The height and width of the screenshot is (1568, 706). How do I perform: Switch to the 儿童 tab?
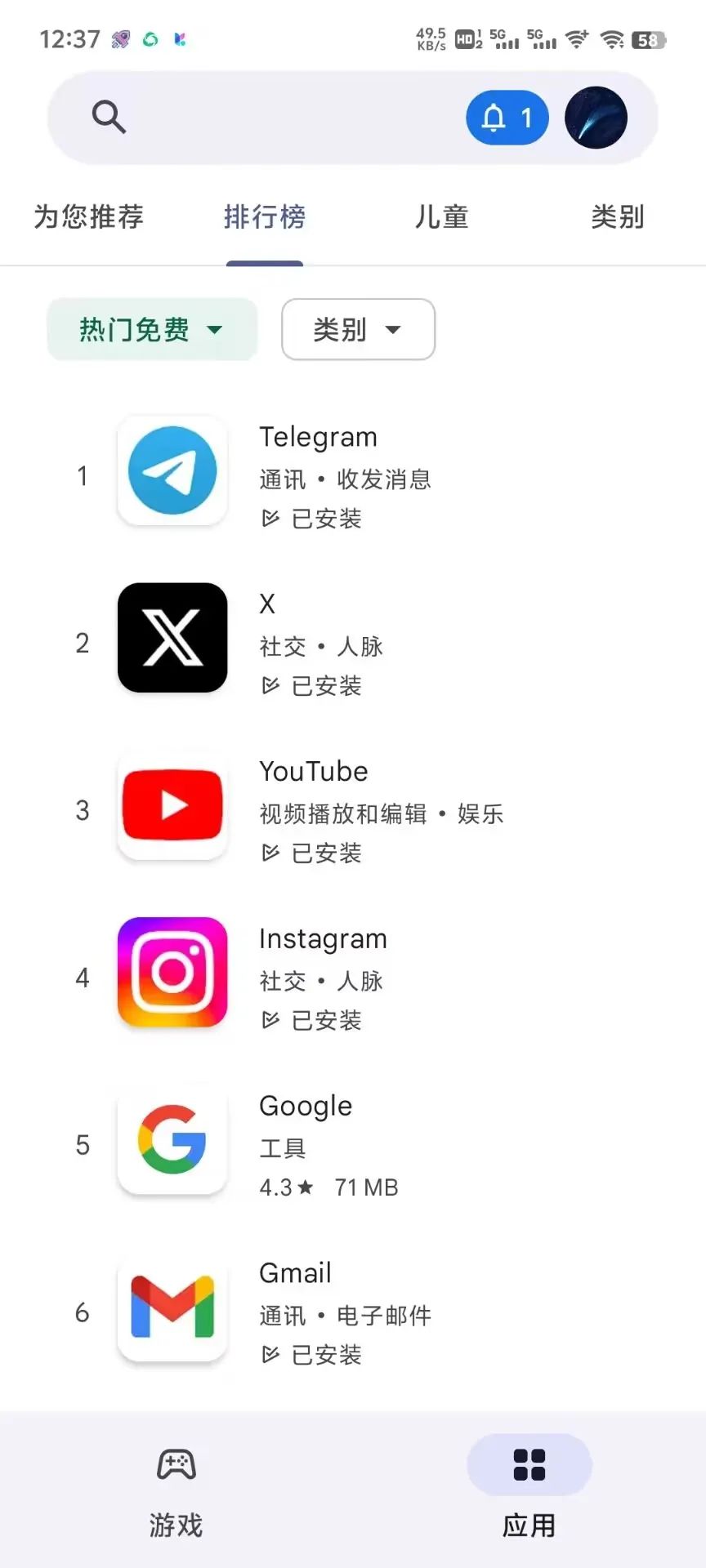click(x=441, y=217)
